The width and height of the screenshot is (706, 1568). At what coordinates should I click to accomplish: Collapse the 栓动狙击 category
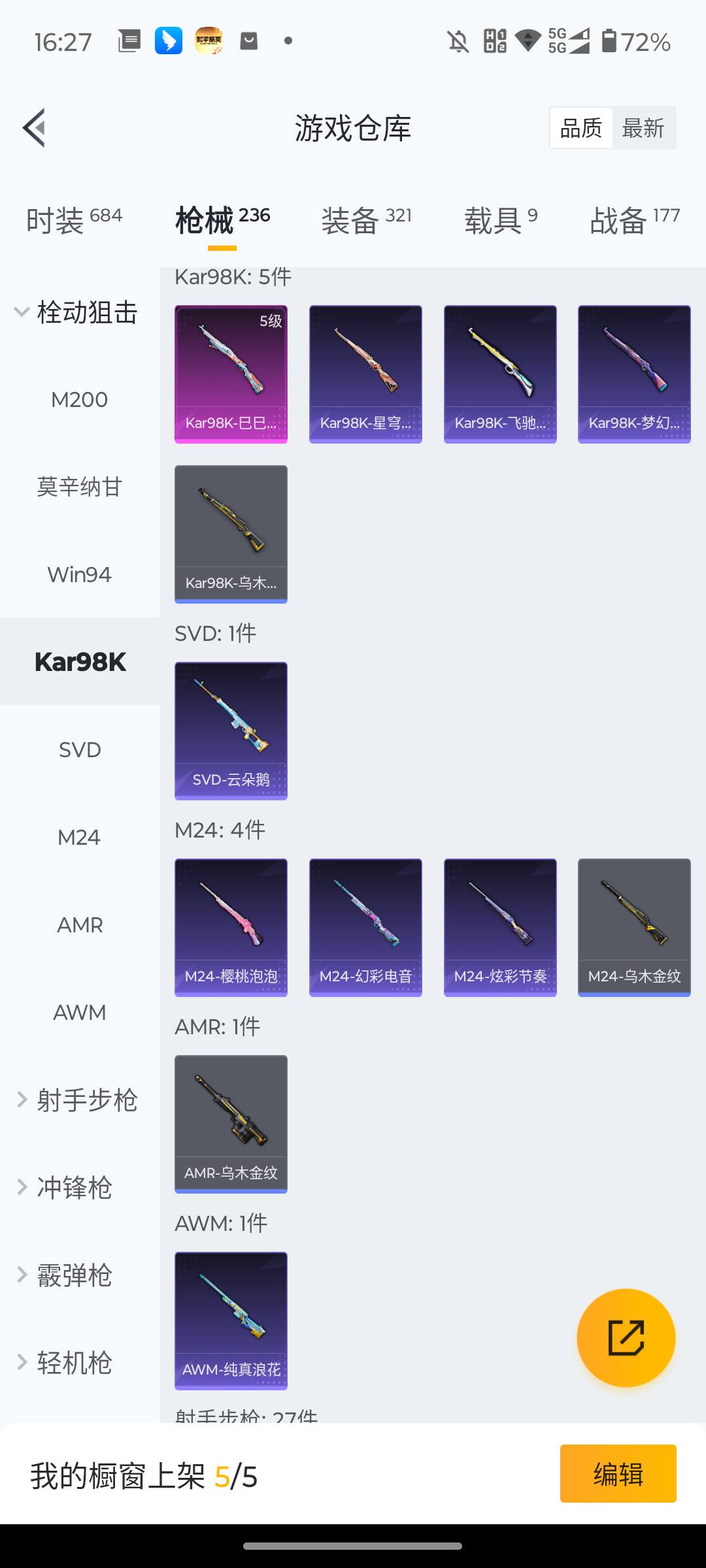[x=75, y=312]
